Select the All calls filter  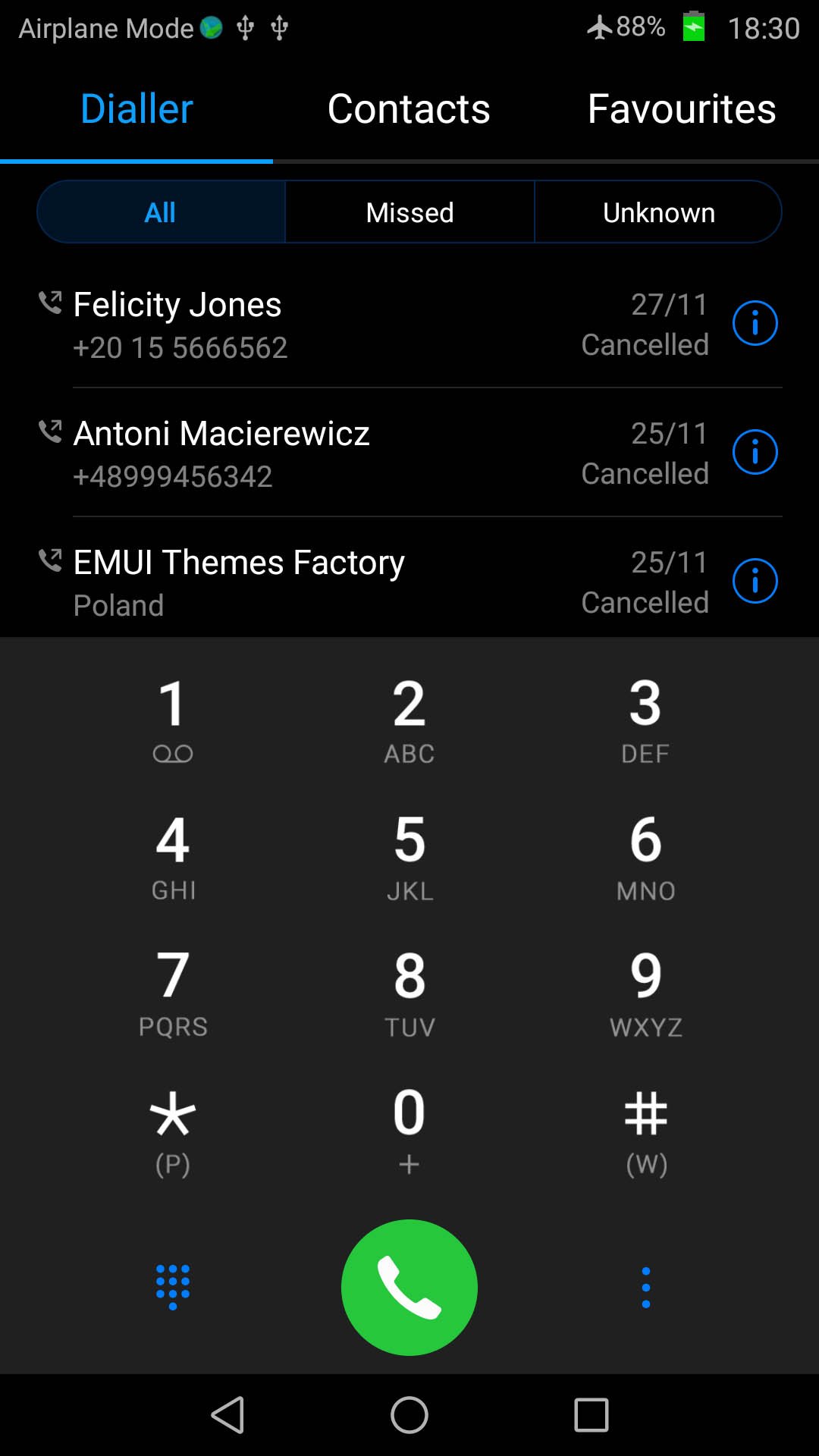tap(161, 212)
